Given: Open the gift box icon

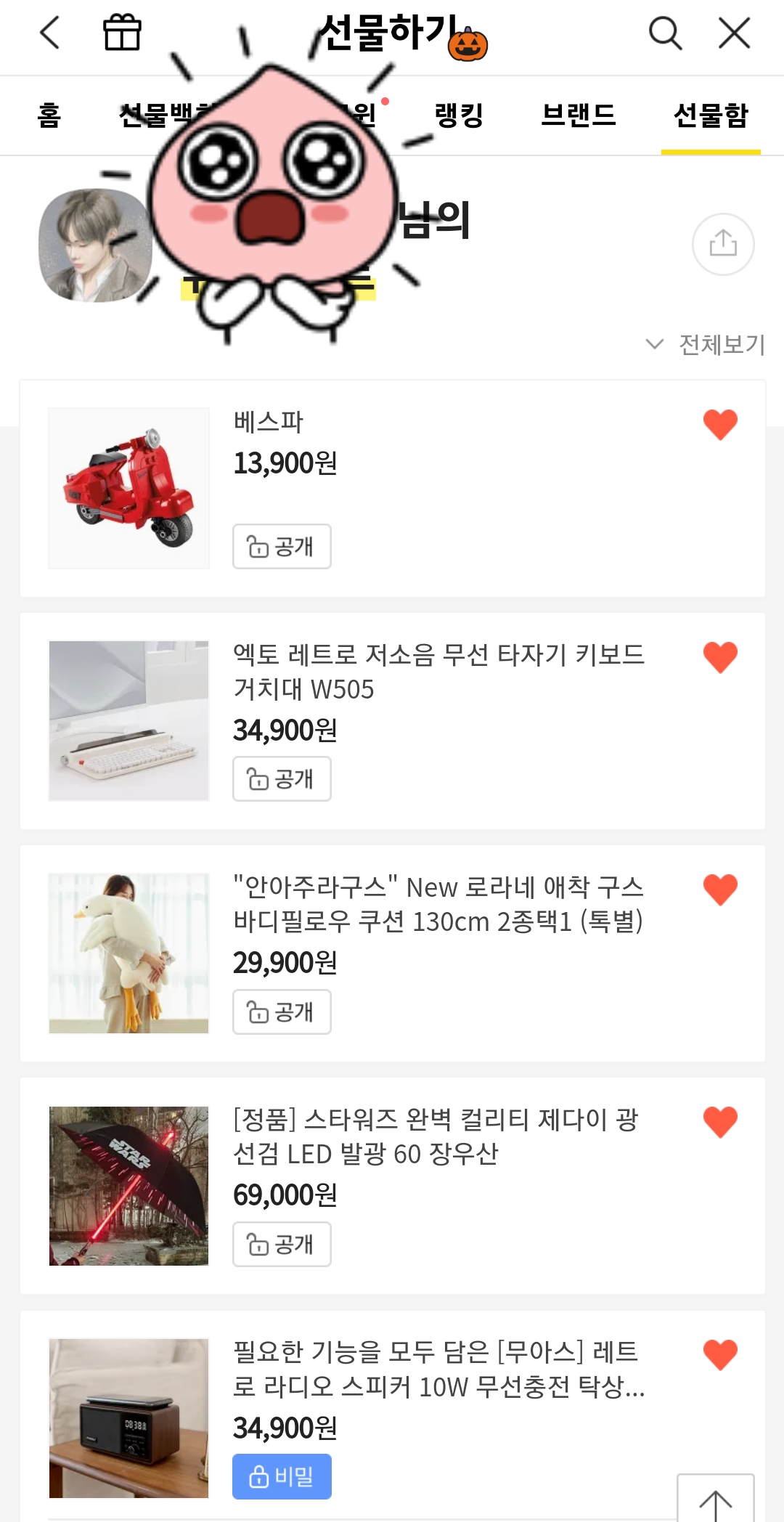Looking at the screenshot, I should coord(122,33).
